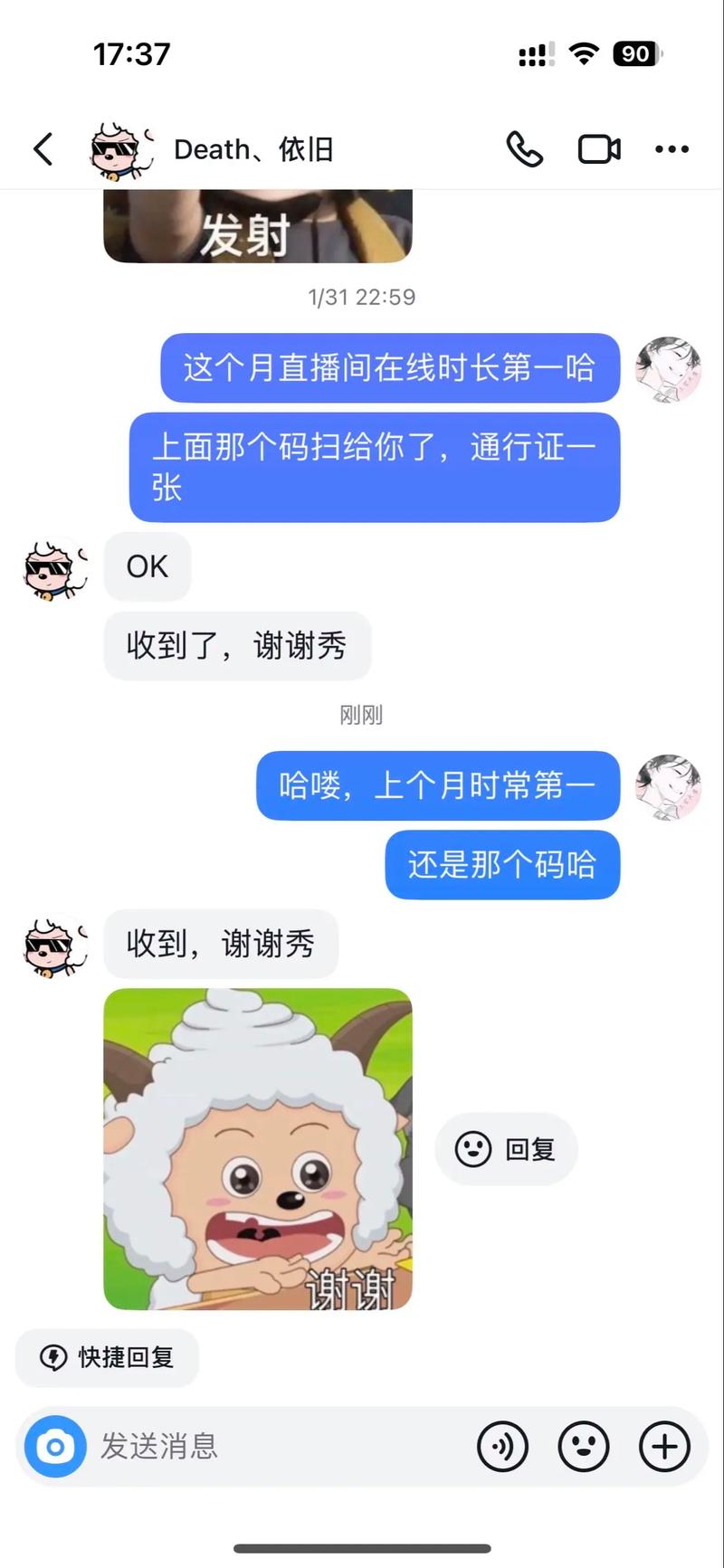Viewport: 724px width, 1568px height.
Task: Open the three-dot chat options menu
Action: pos(671,147)
